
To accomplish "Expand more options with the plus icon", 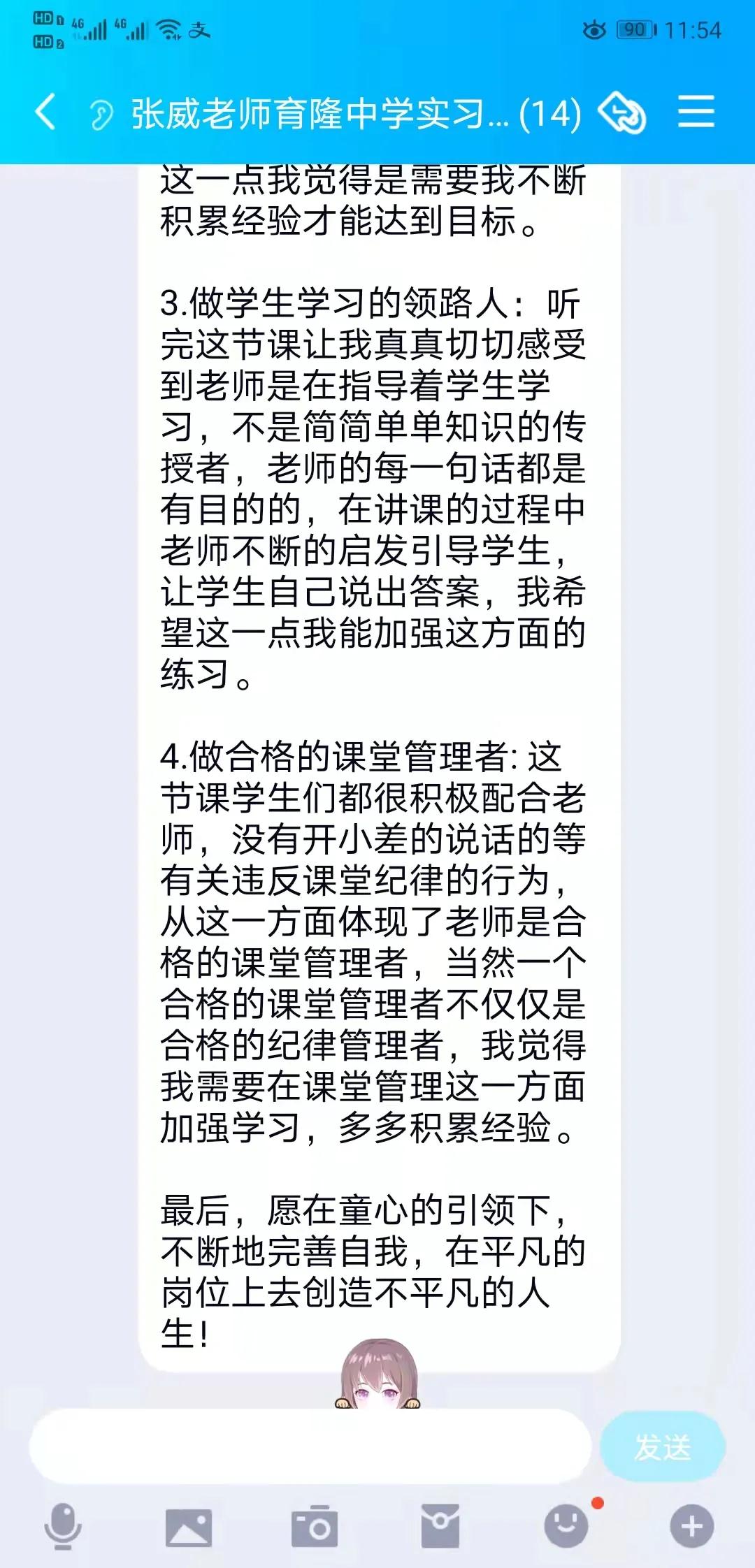I will click(691, 1527).
